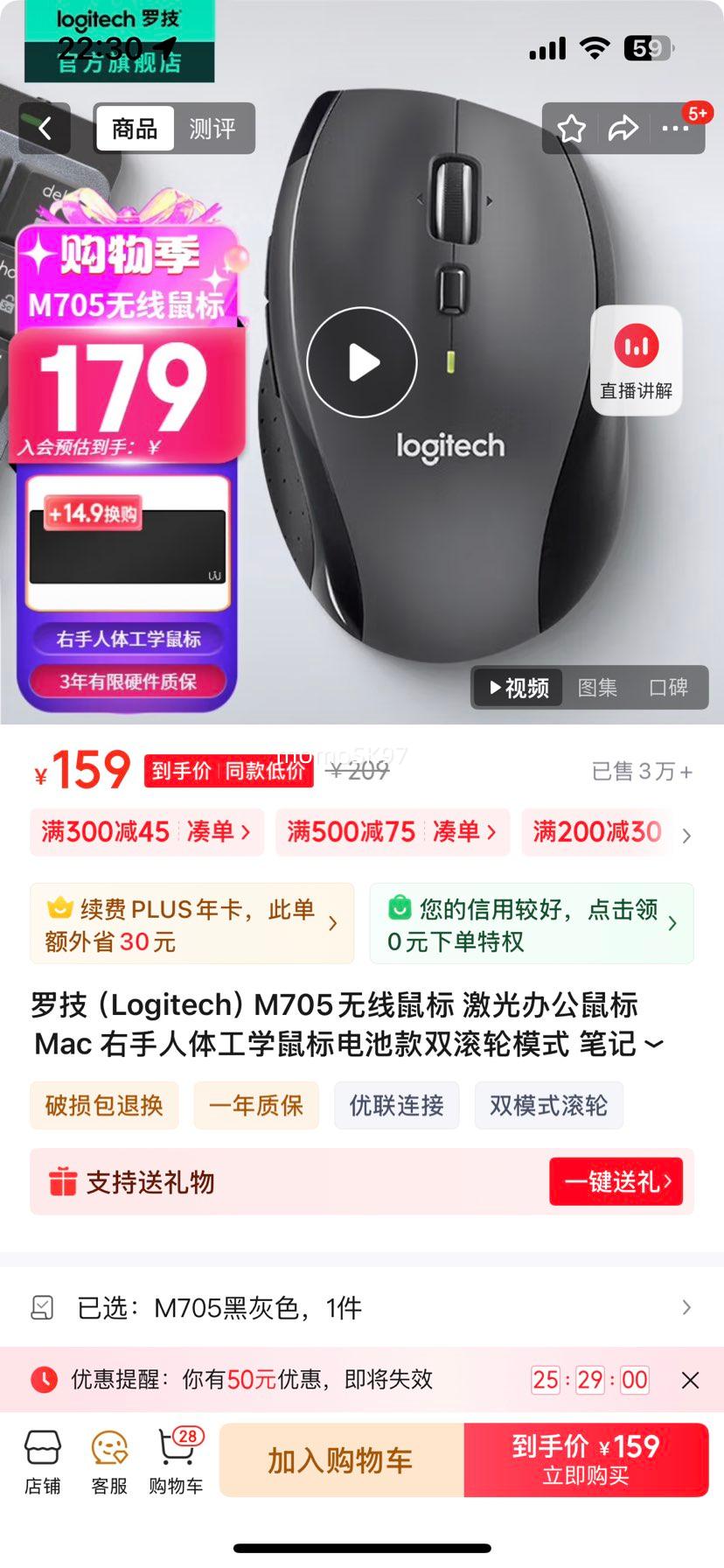This screenshot has width=724, height=1568.
Task: Go back with the back arrow
Action: (45, 128)
